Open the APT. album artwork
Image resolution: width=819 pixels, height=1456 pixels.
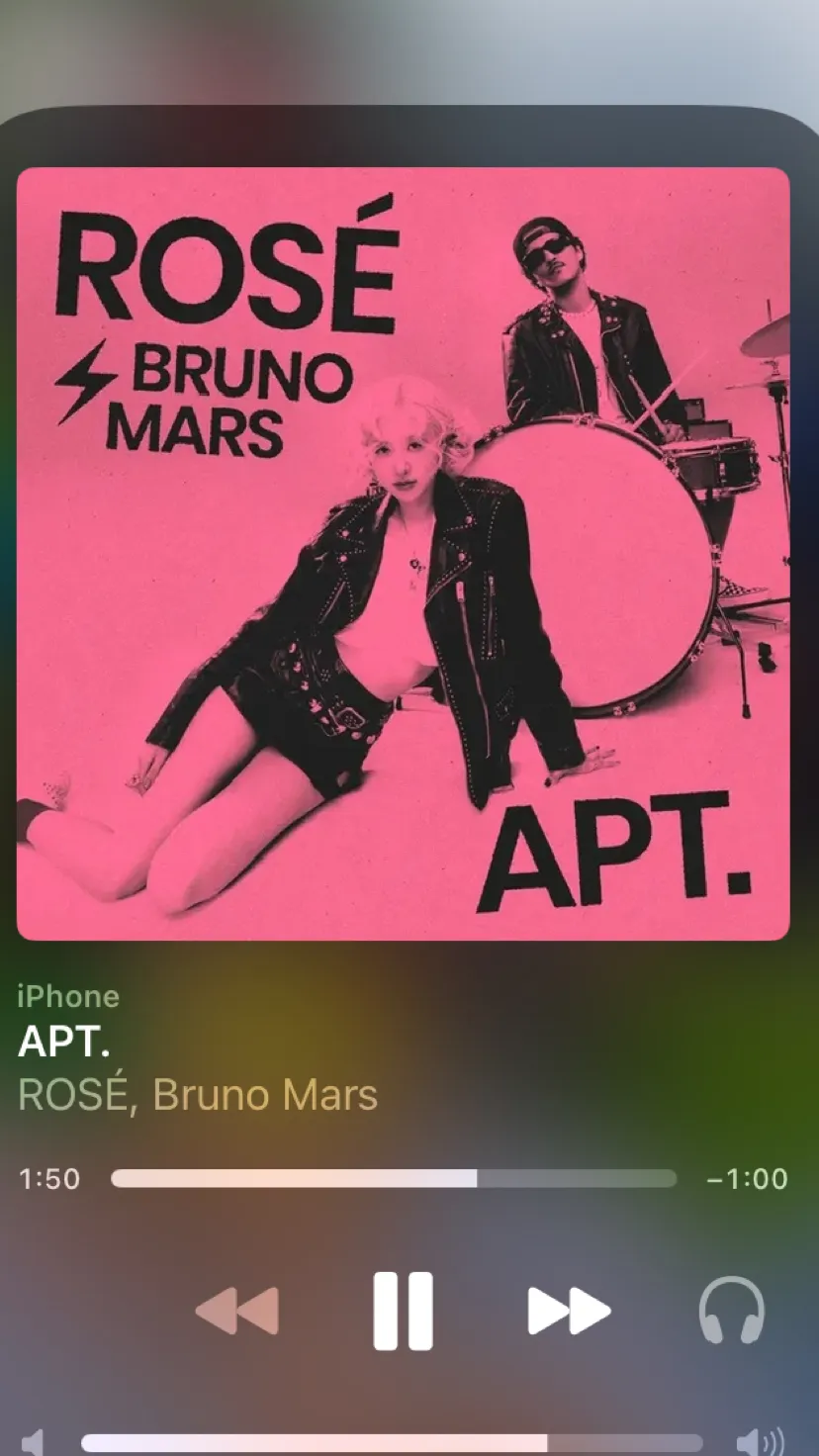click(x=403, y=554)
